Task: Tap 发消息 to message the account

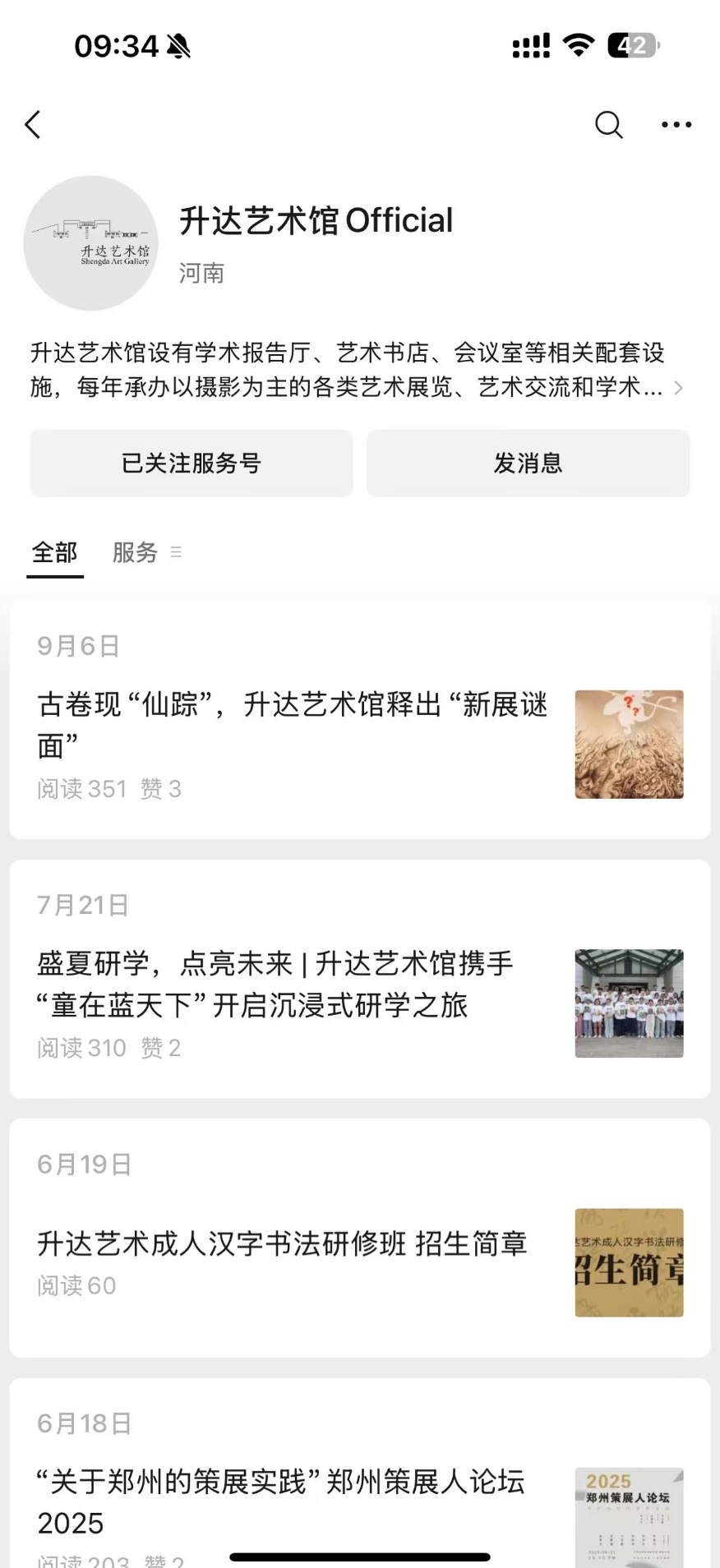Action: point(528,463)
